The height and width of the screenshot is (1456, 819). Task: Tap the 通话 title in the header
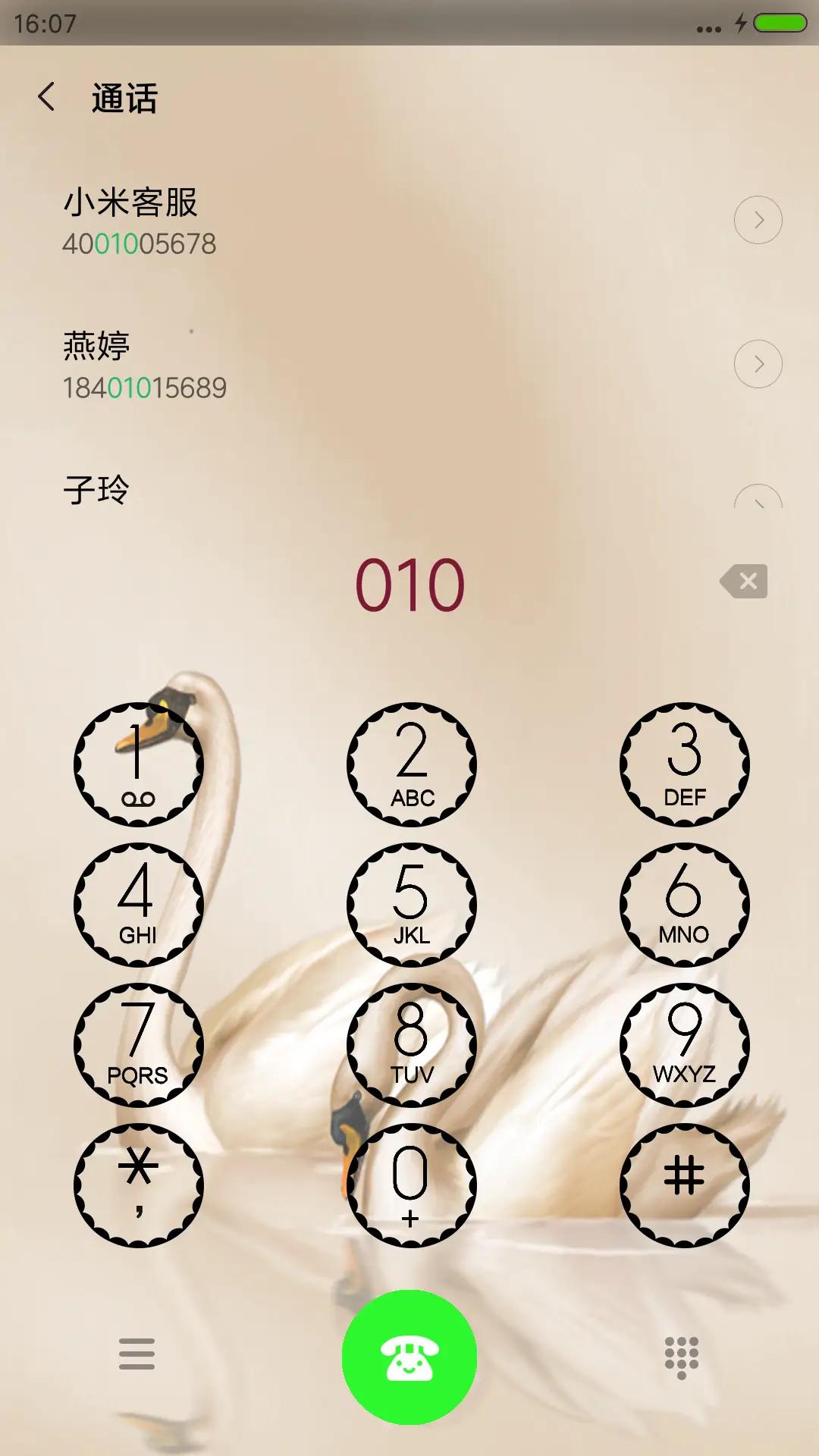tap(124, 99)
